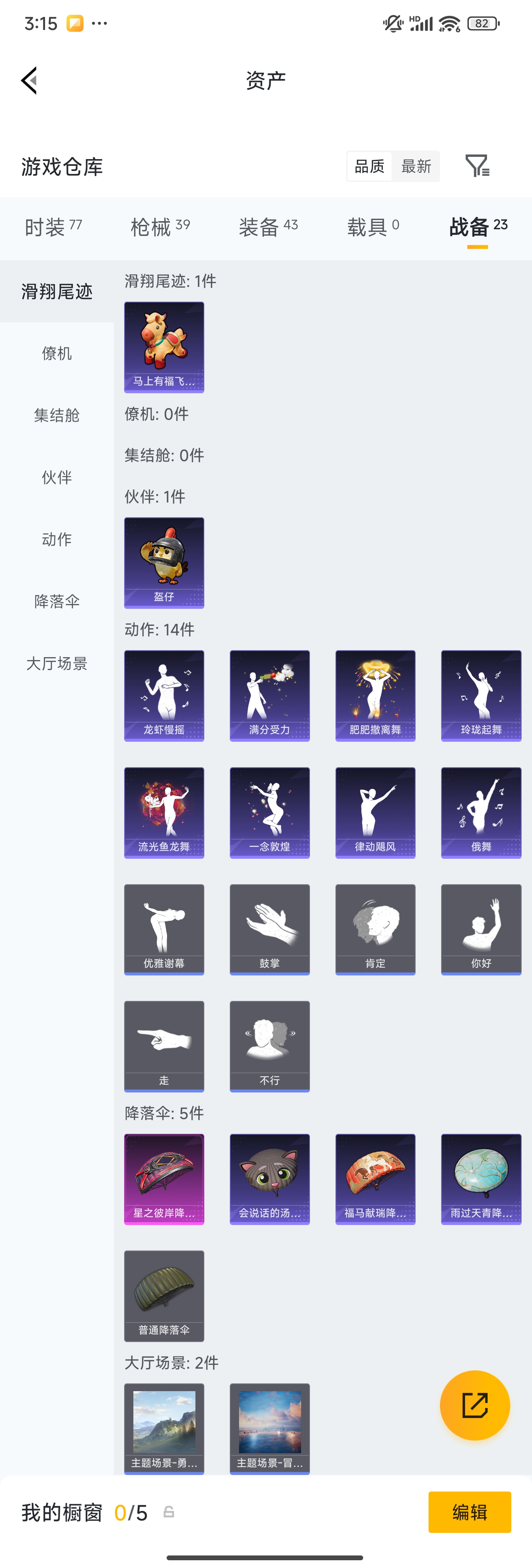Viewport: 532px width, 1568px height.
Task: Open the filter options icon
Action: [478, 165]
